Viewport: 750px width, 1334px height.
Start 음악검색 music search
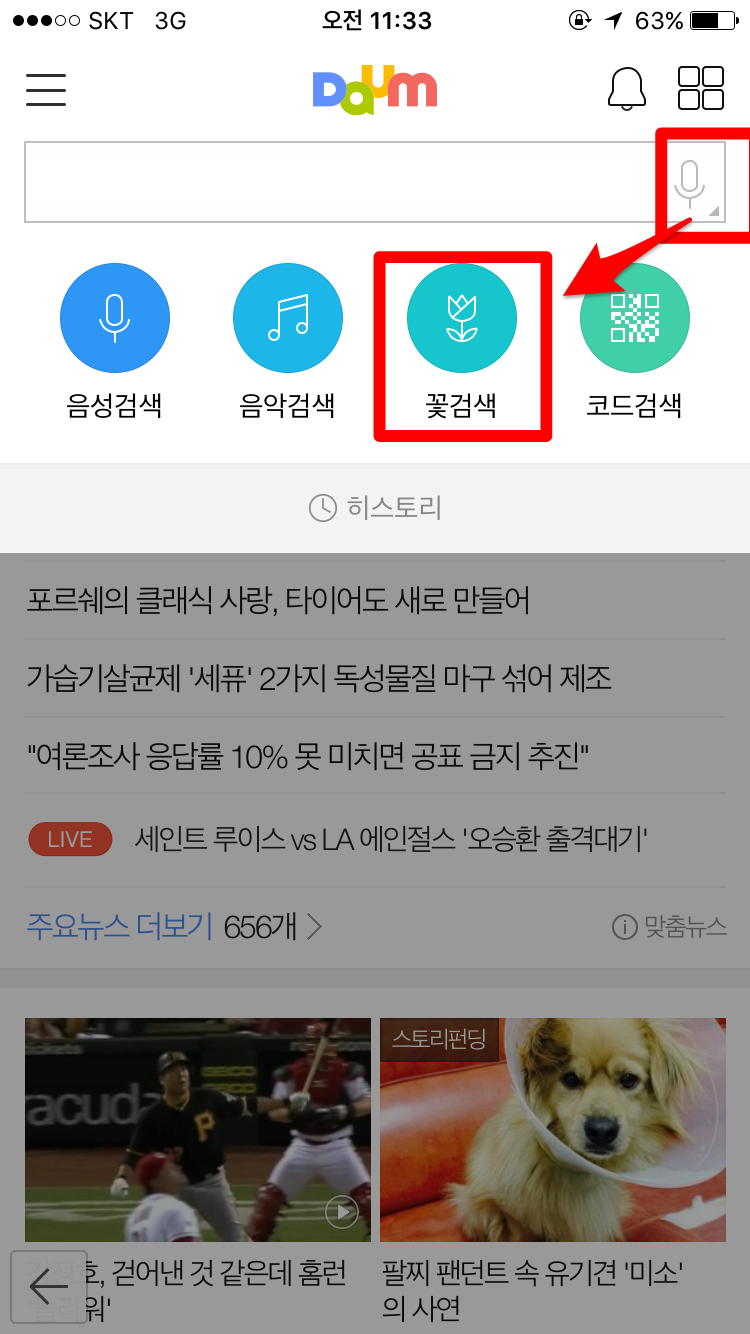288,341
